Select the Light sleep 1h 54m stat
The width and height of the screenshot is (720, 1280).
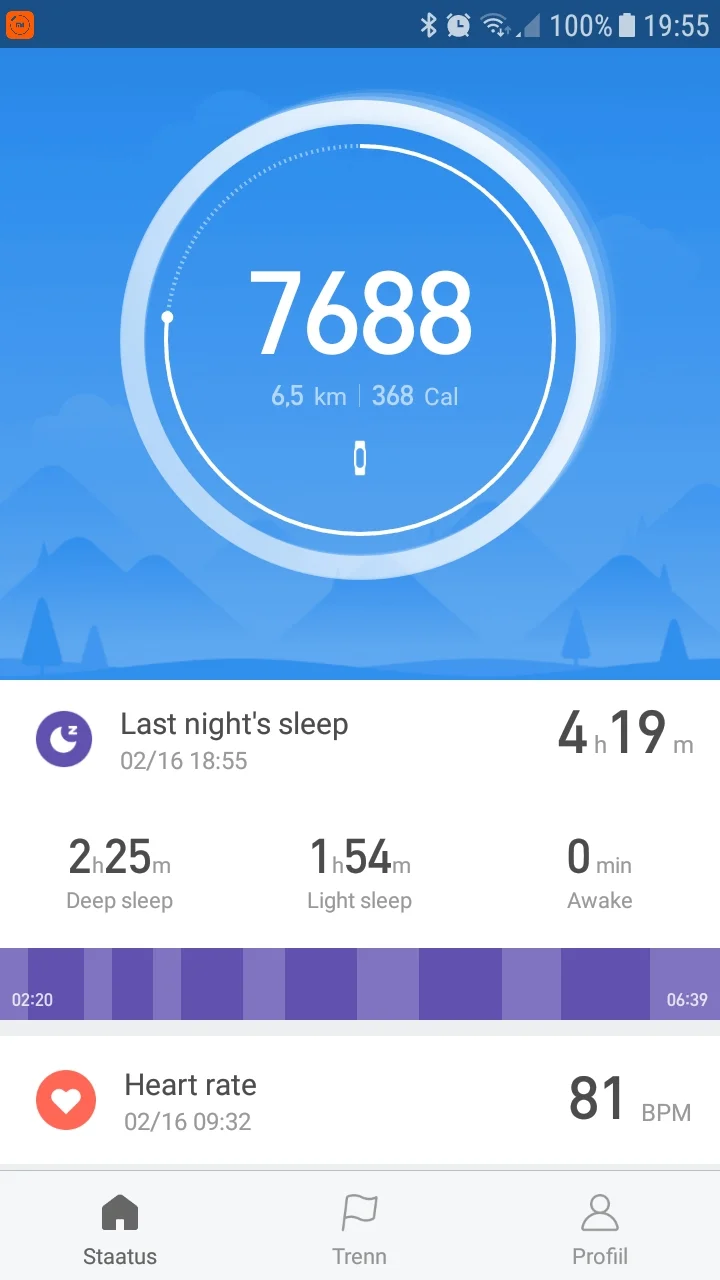coord(359,875)
